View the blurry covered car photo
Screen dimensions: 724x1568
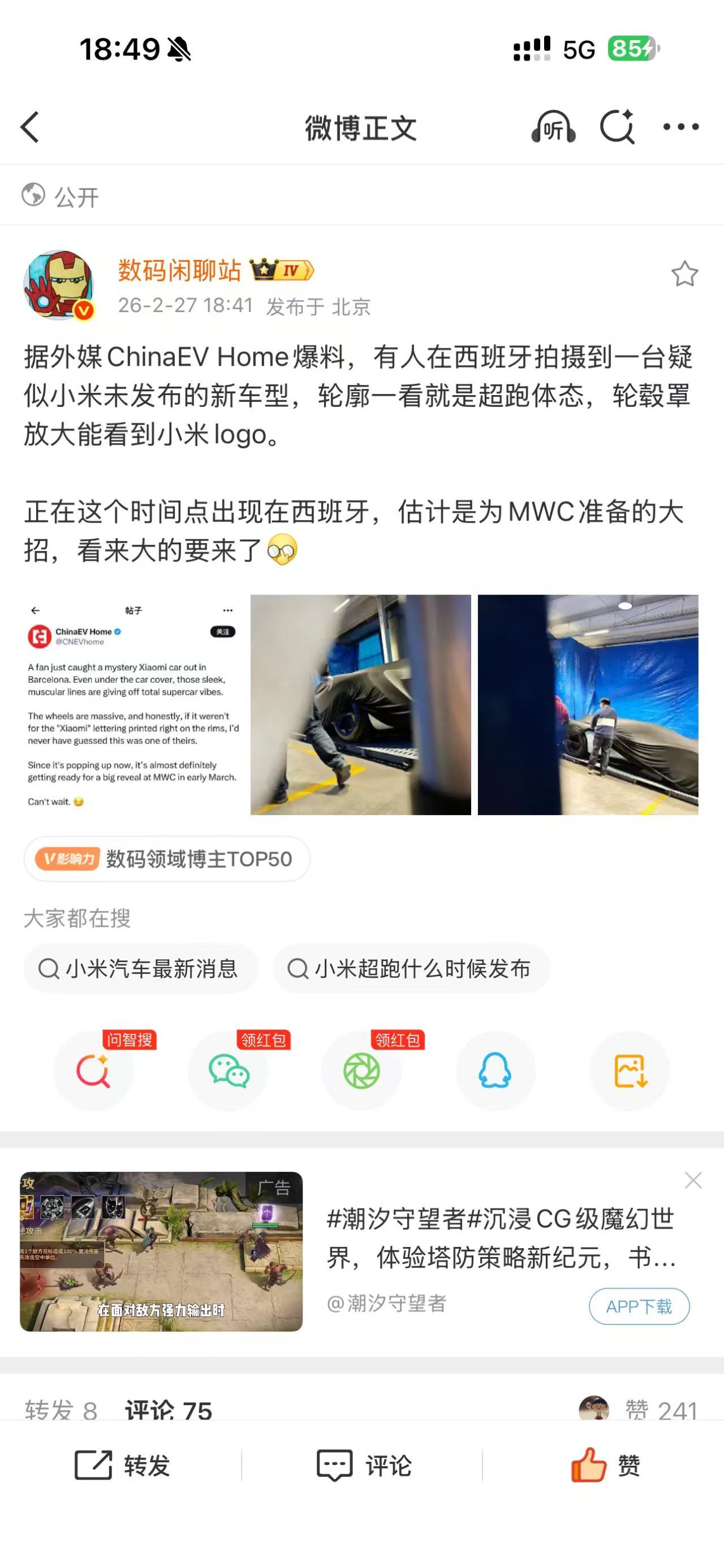[x=360, y=704]
